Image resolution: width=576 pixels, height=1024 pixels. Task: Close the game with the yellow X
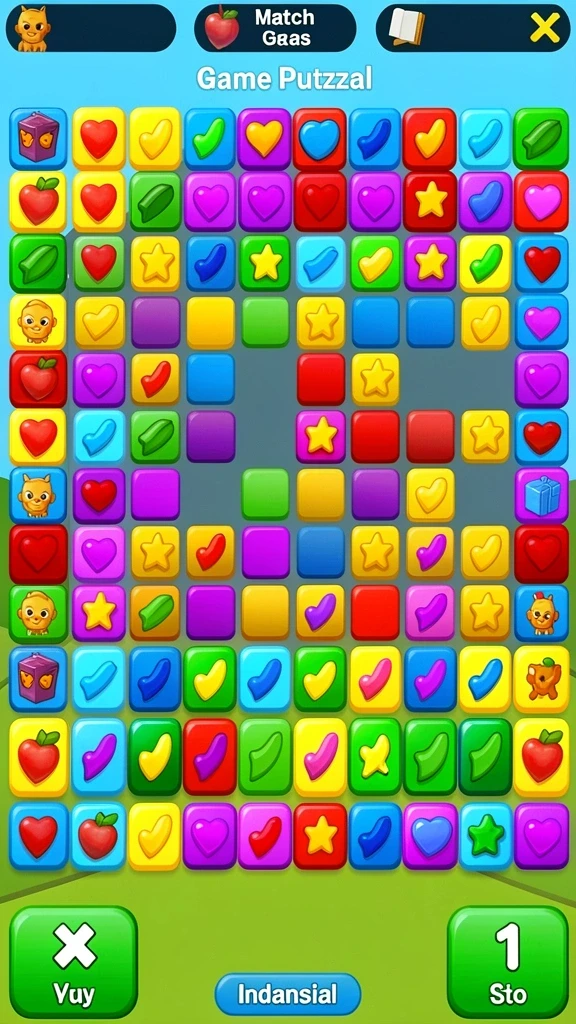coord(544,27)
